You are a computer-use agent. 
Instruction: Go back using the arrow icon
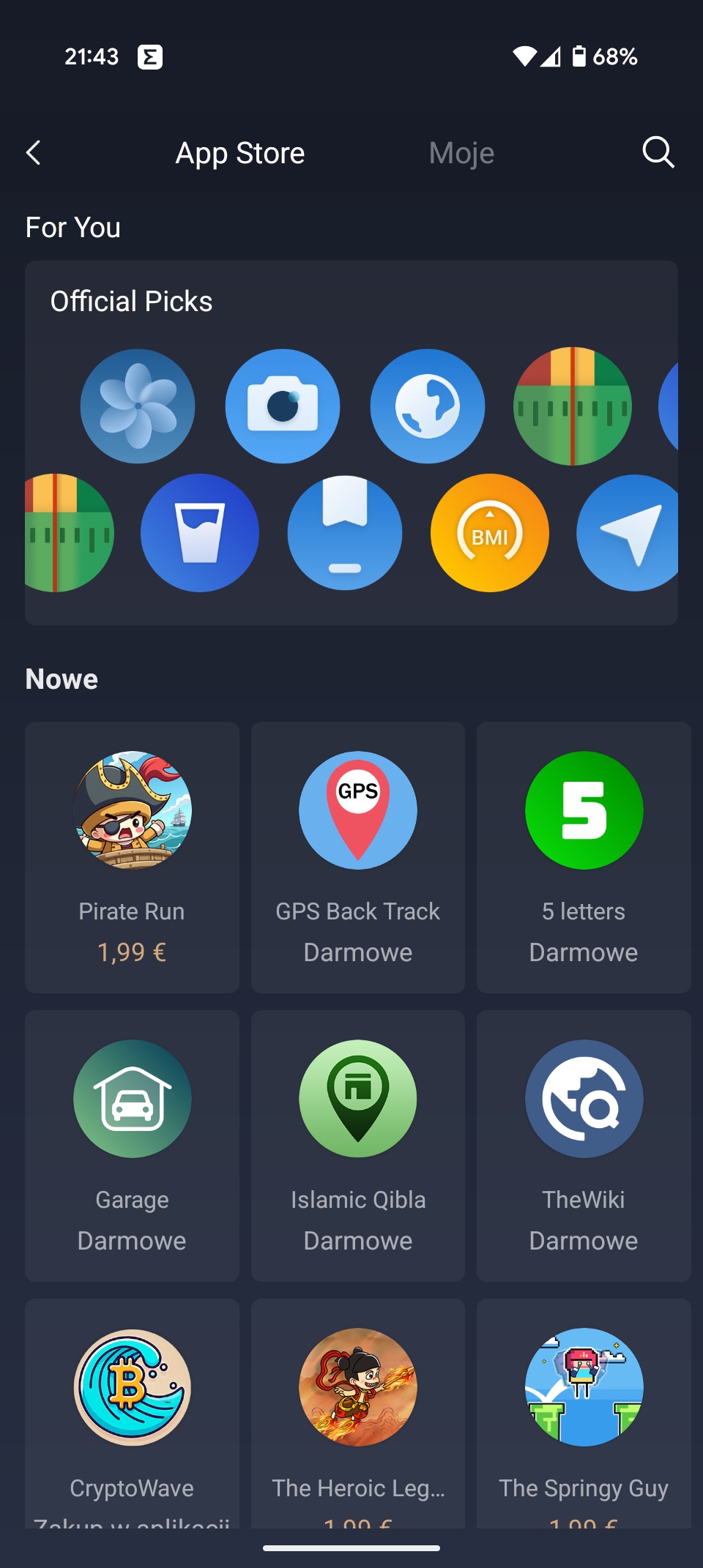(34, 153)
